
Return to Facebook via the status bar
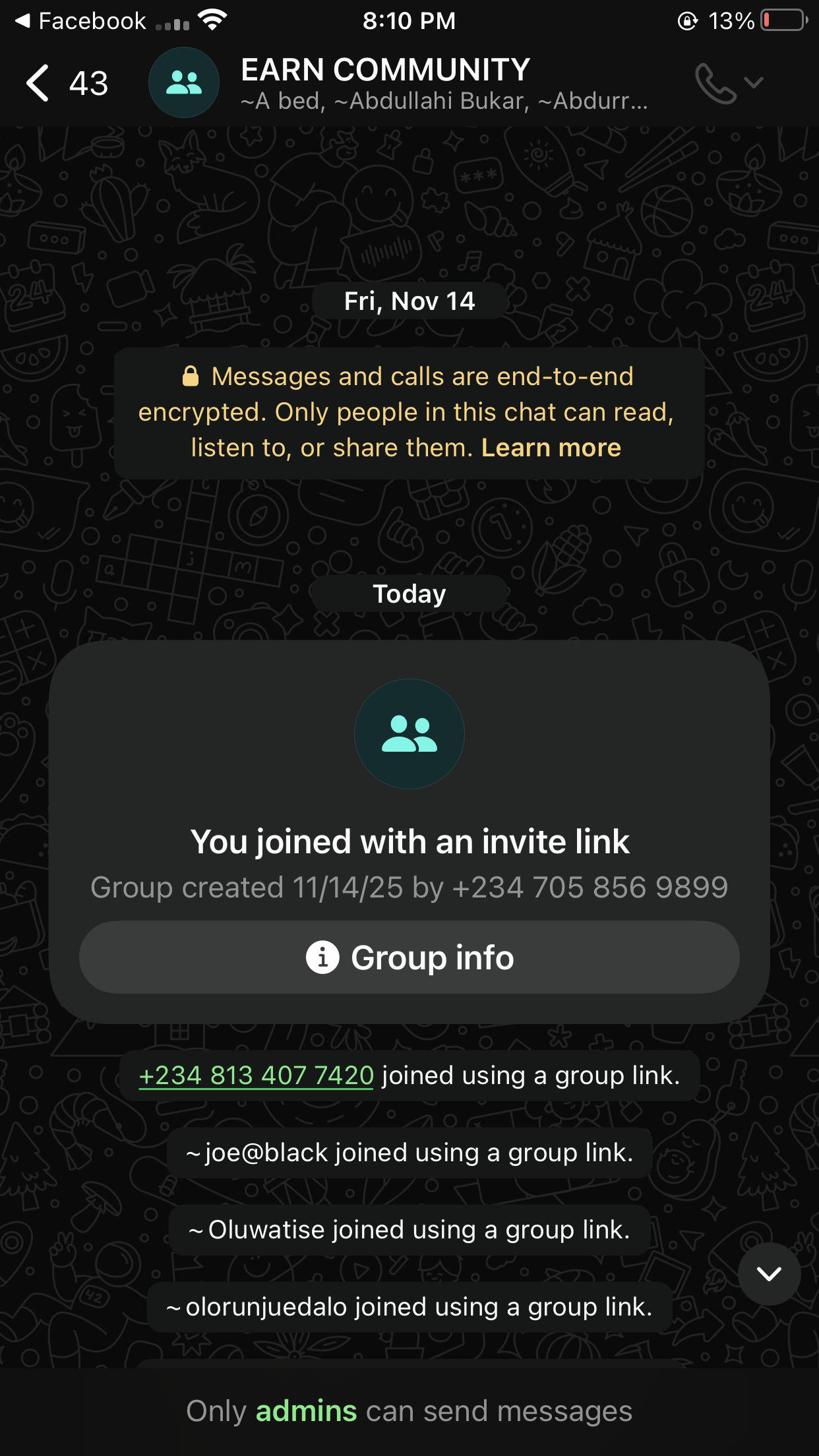pyautogui.click(x=79, y=21)
